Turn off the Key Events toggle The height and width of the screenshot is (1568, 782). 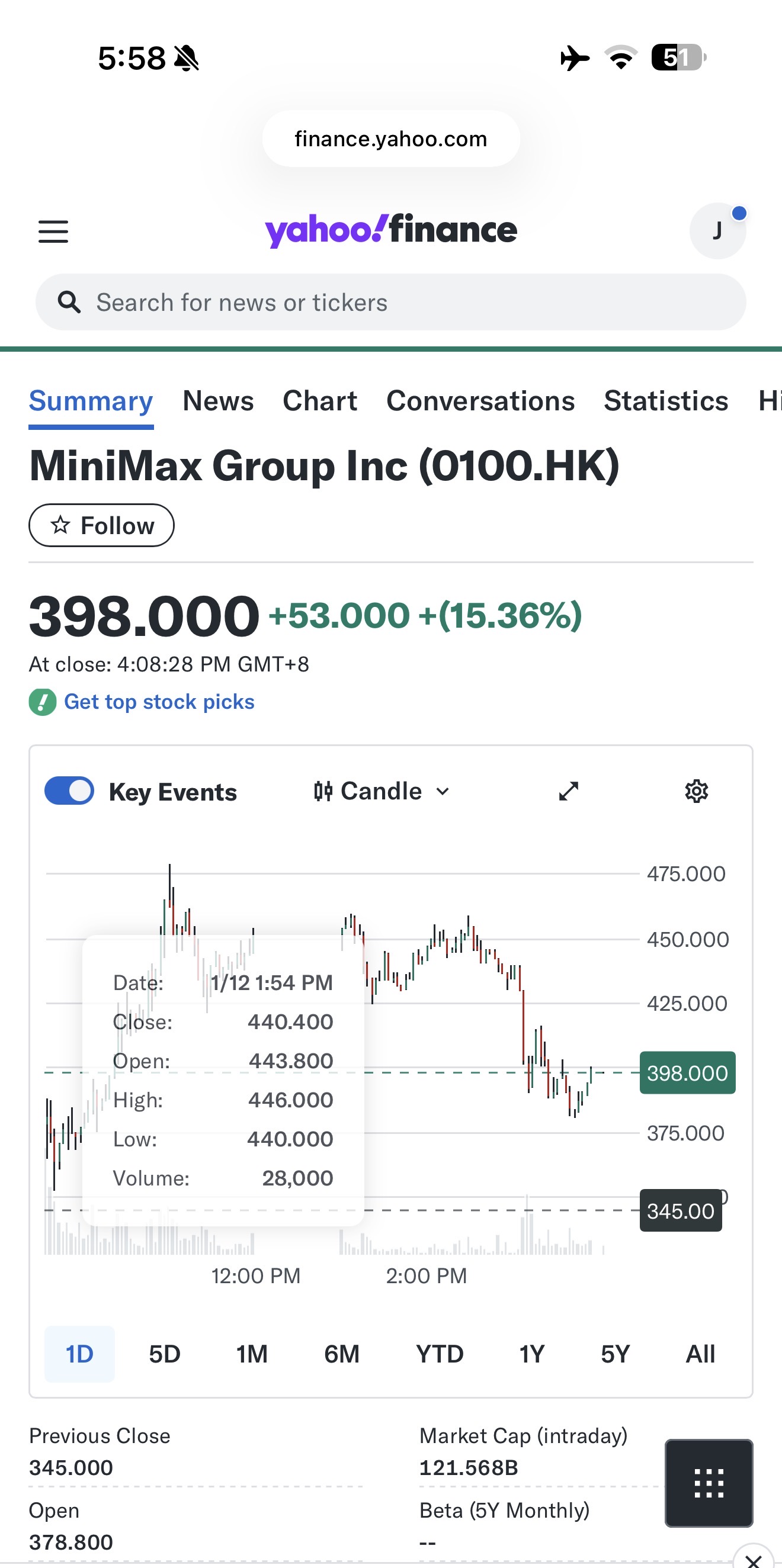tap(69, 791)
